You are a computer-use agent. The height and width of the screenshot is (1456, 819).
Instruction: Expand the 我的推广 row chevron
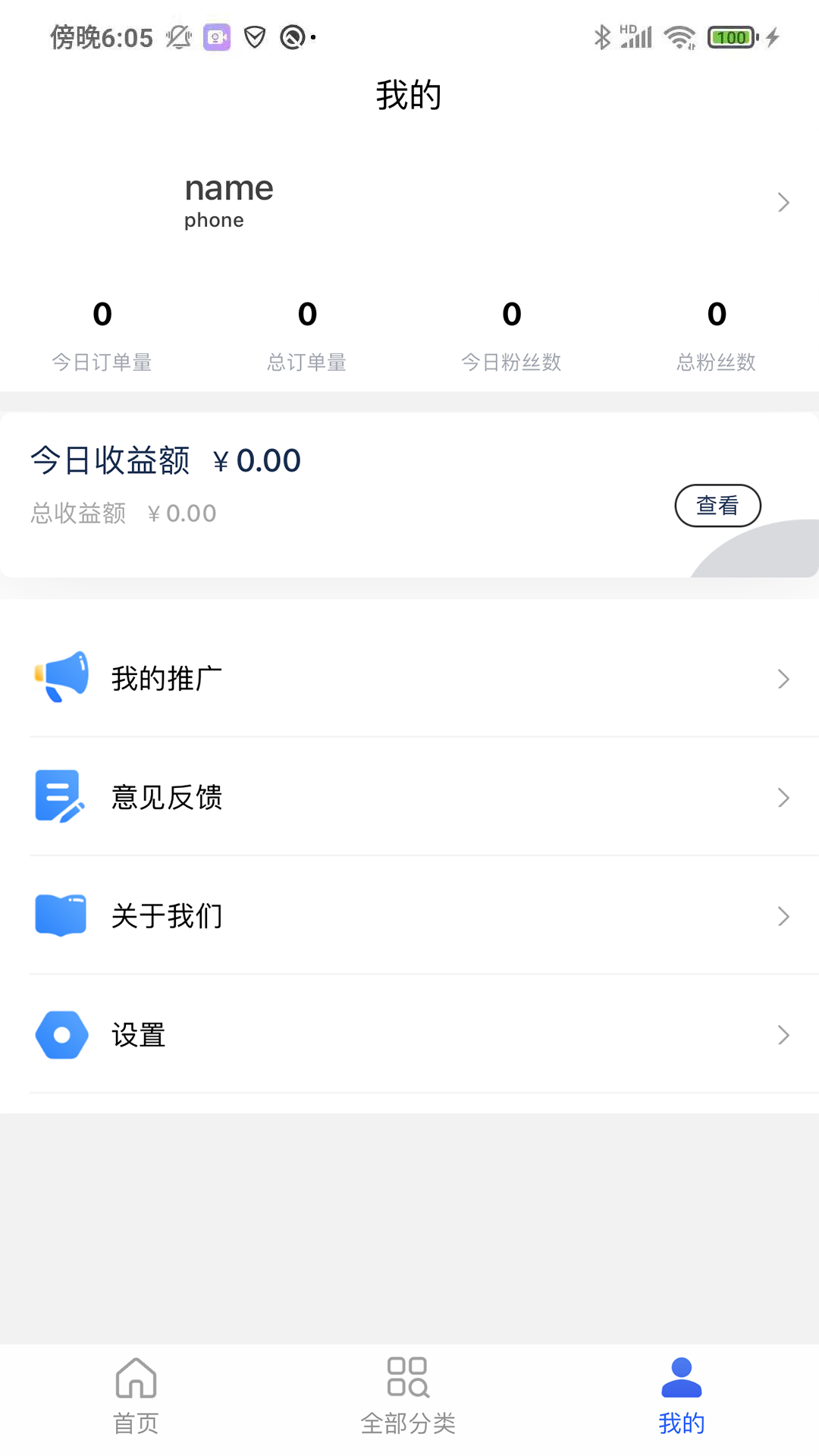(x=783, y=679)
